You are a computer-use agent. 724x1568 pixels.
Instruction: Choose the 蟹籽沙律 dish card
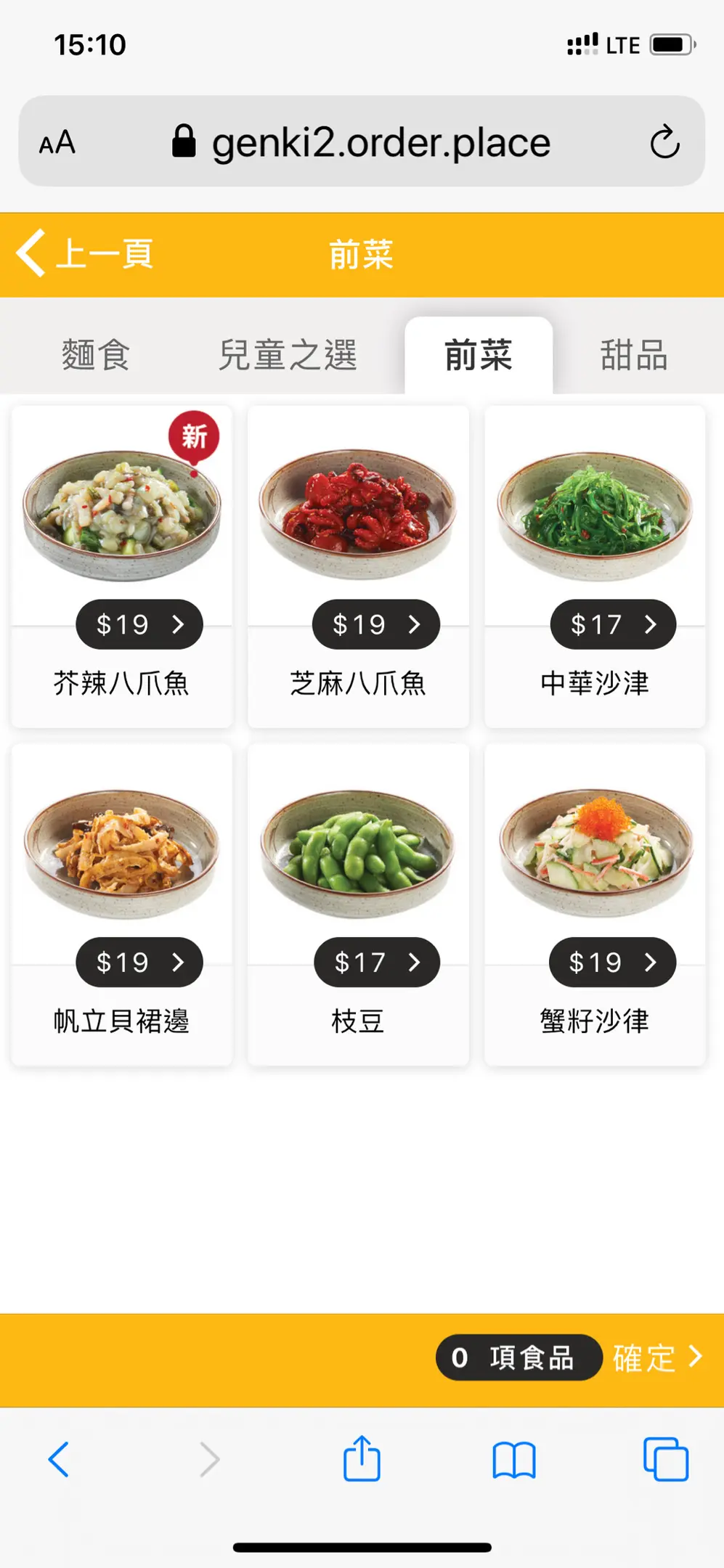click(595, 904)
